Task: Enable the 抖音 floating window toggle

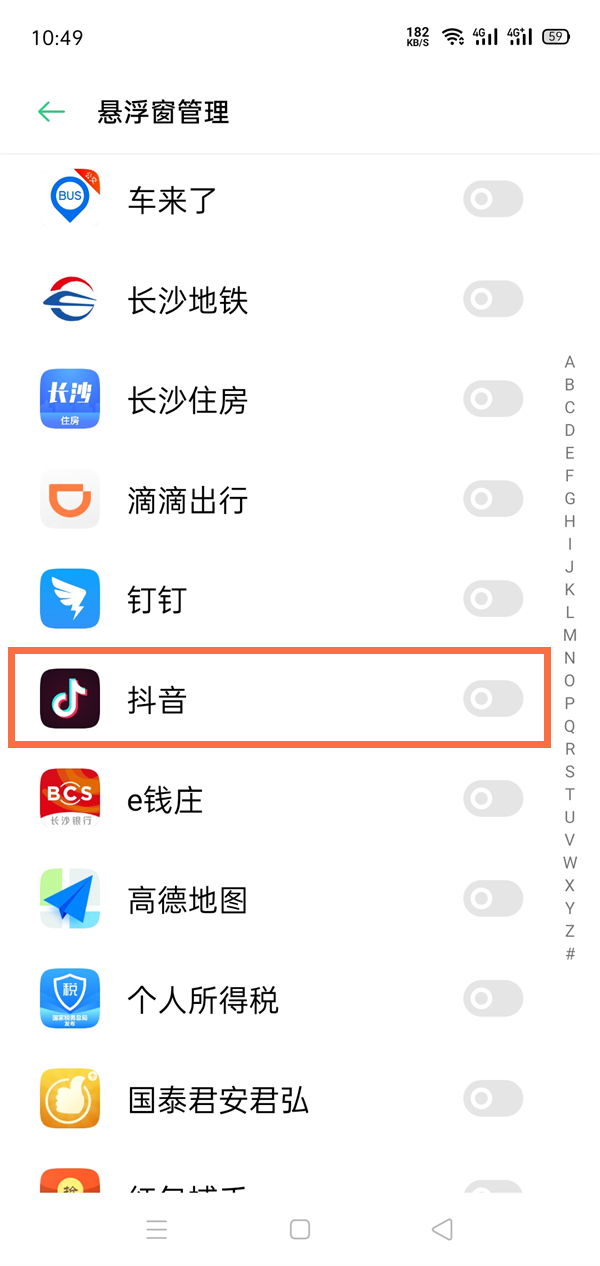Action: coord(493,700)
